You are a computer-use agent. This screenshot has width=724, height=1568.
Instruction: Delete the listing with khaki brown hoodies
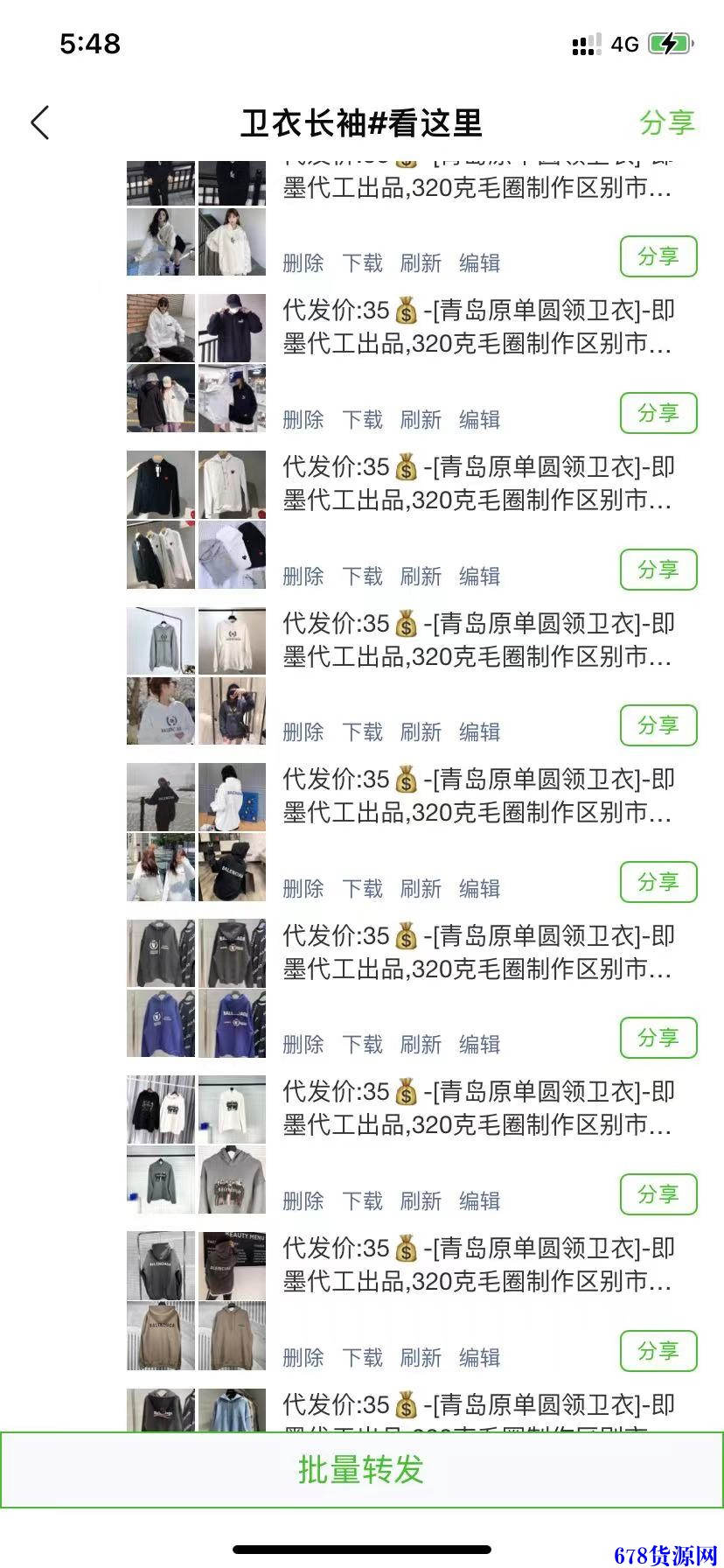pos(303,1357)
